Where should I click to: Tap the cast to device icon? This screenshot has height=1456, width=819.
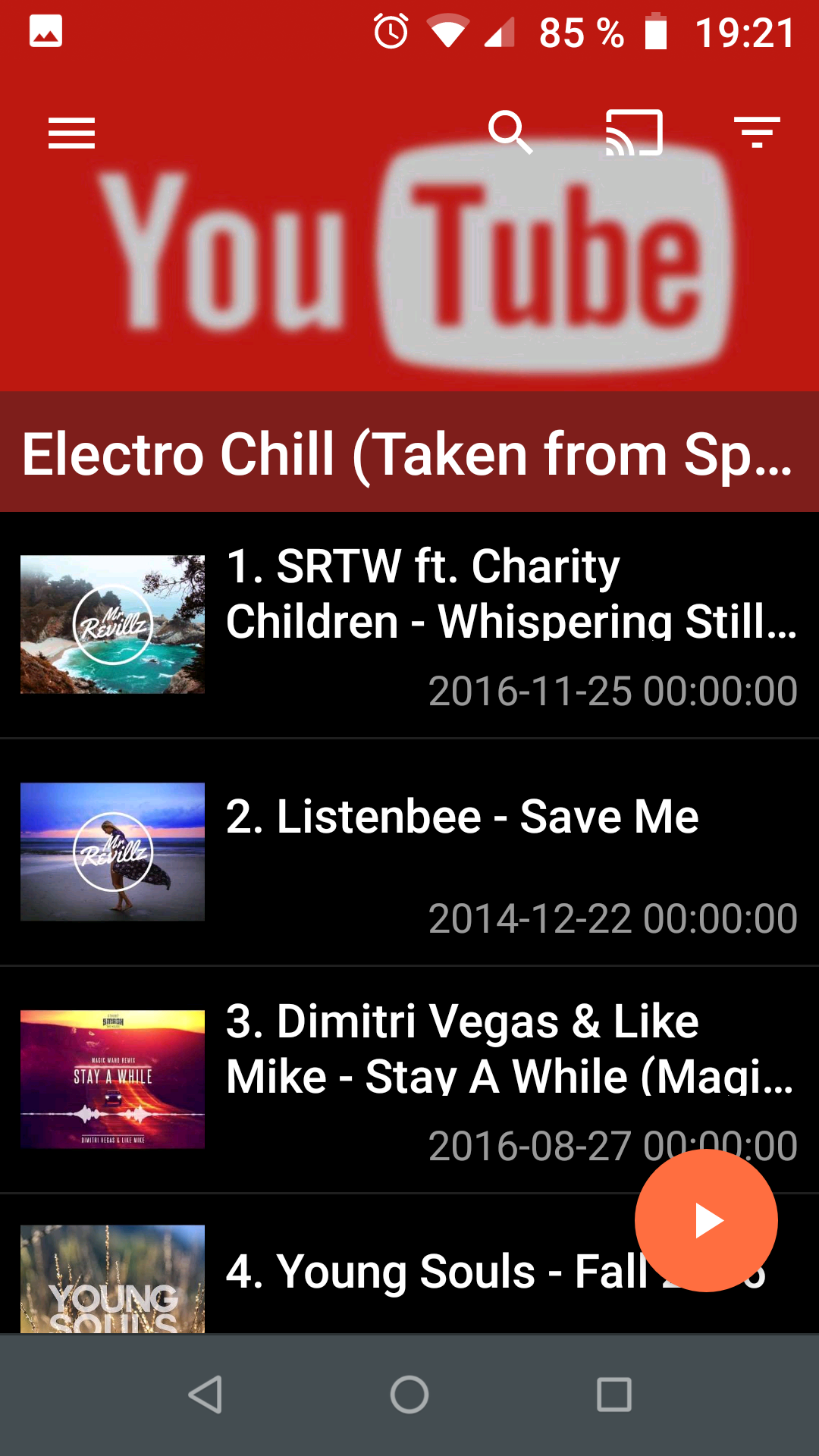point(634,133)
